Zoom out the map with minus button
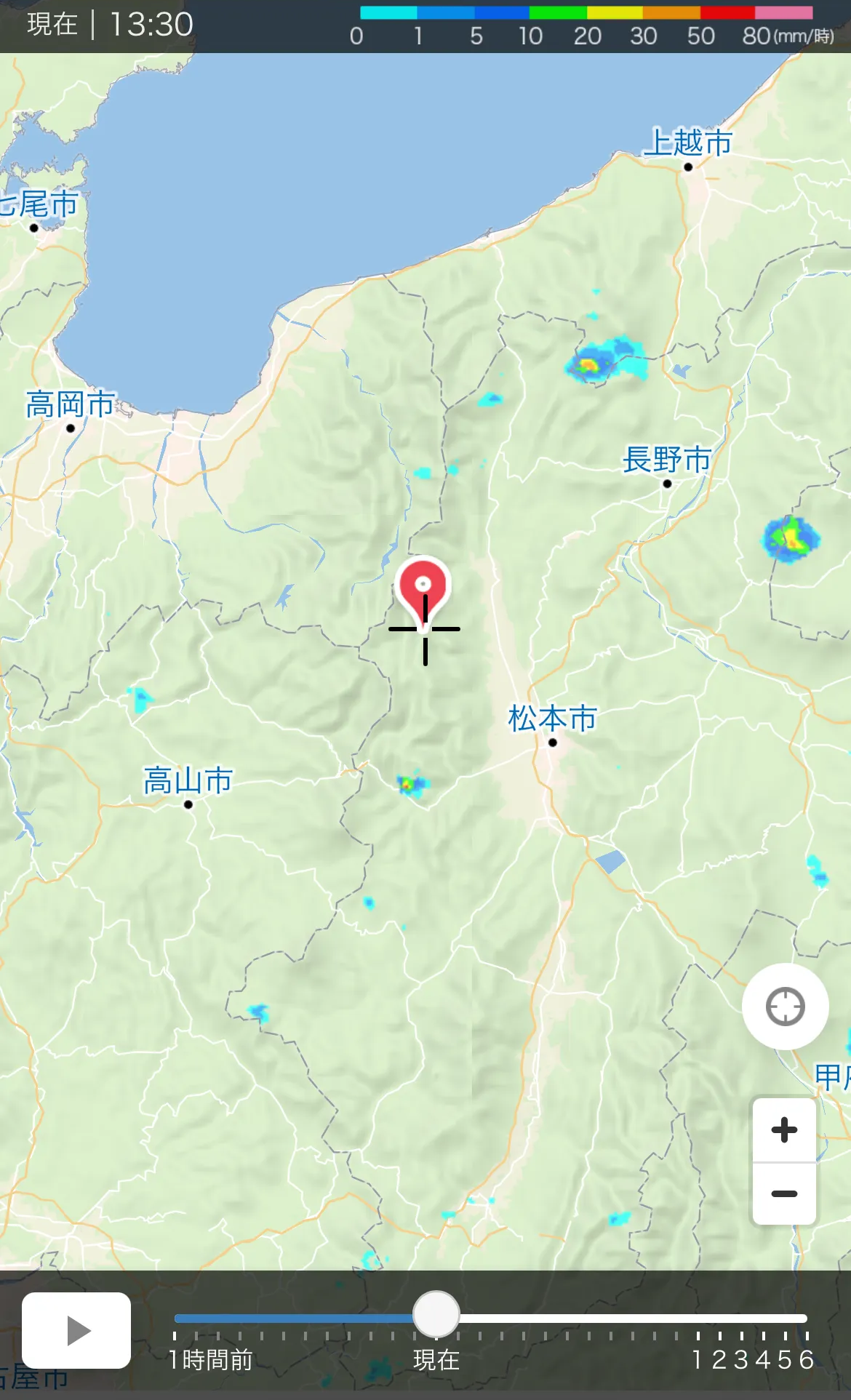This screenshot has height=1400, width=851. (x=784, y=1193)
